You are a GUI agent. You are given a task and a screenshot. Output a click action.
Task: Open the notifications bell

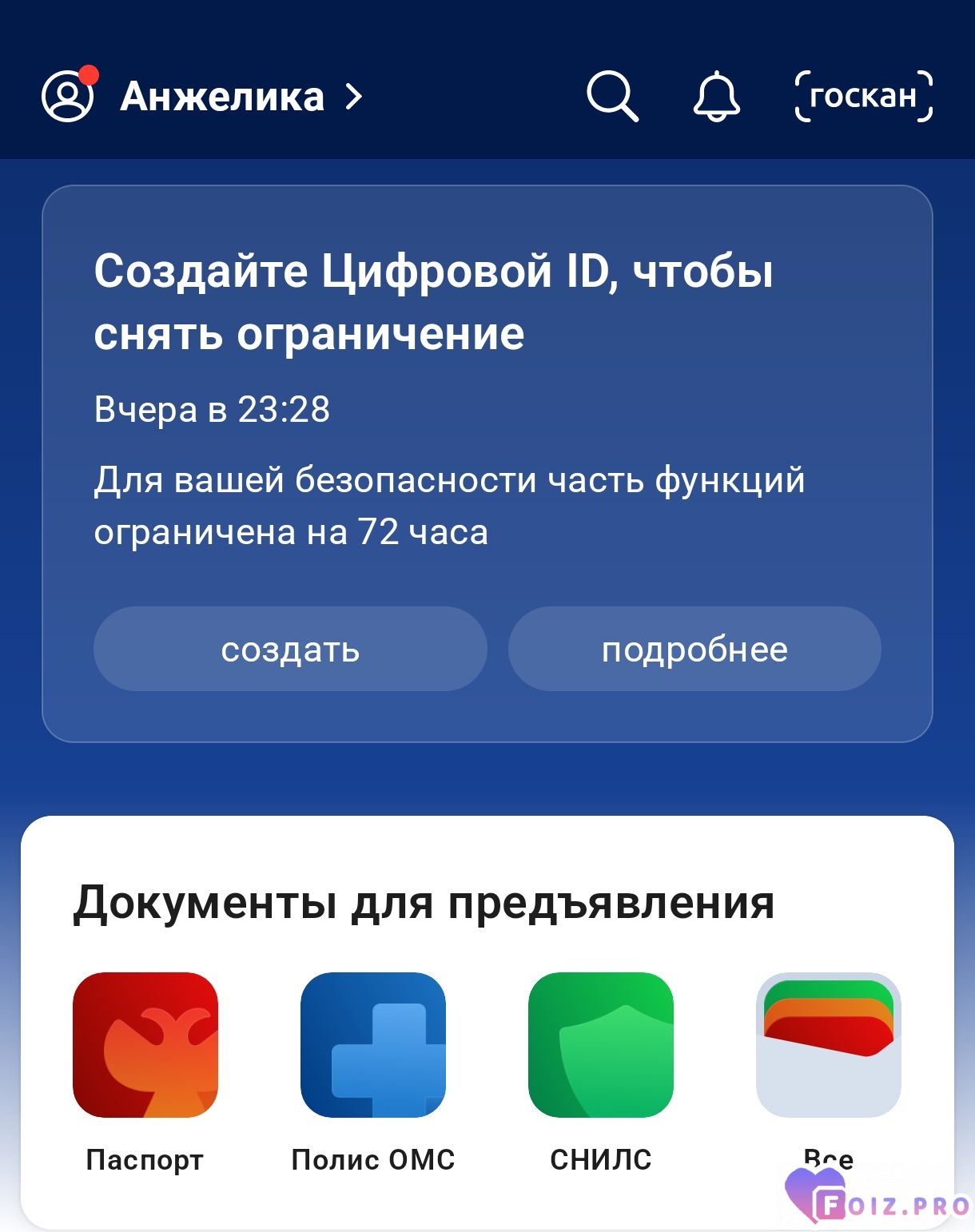716,97
